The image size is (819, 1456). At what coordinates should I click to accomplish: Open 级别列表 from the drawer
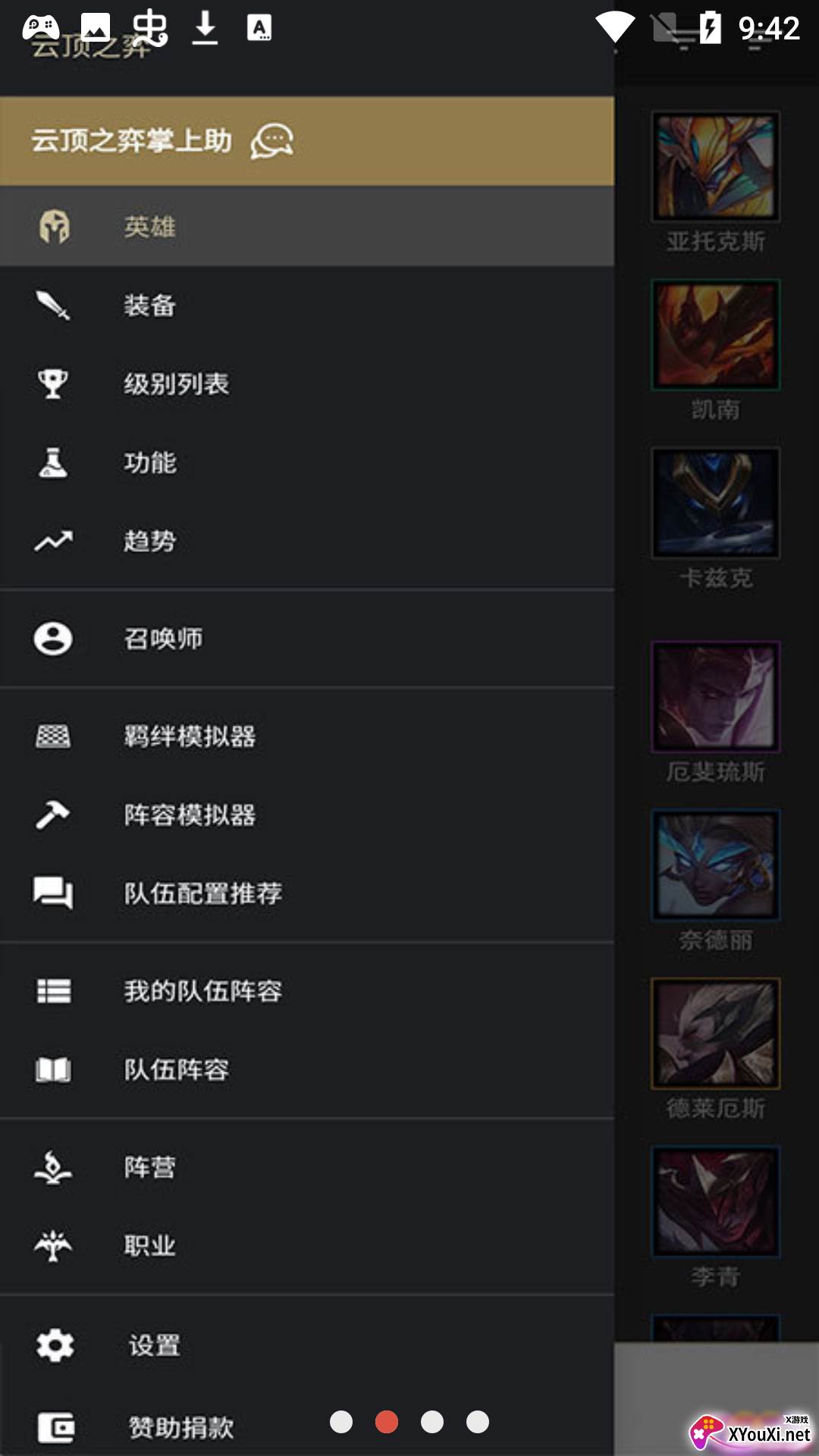[x=176, y=384]
